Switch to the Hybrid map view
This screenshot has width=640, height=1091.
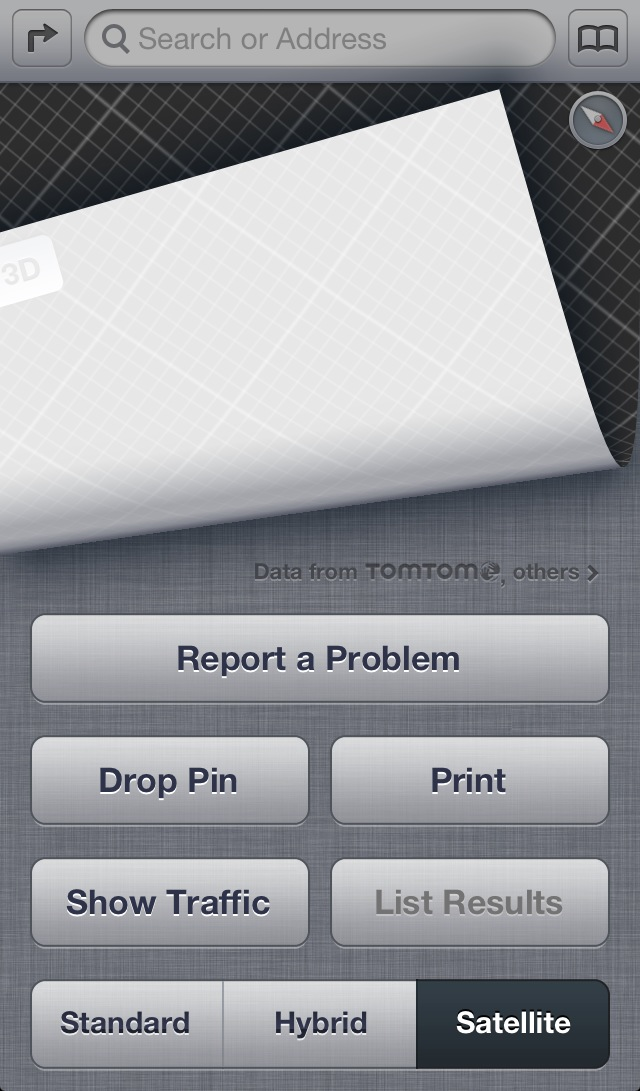coord(320,1024)
